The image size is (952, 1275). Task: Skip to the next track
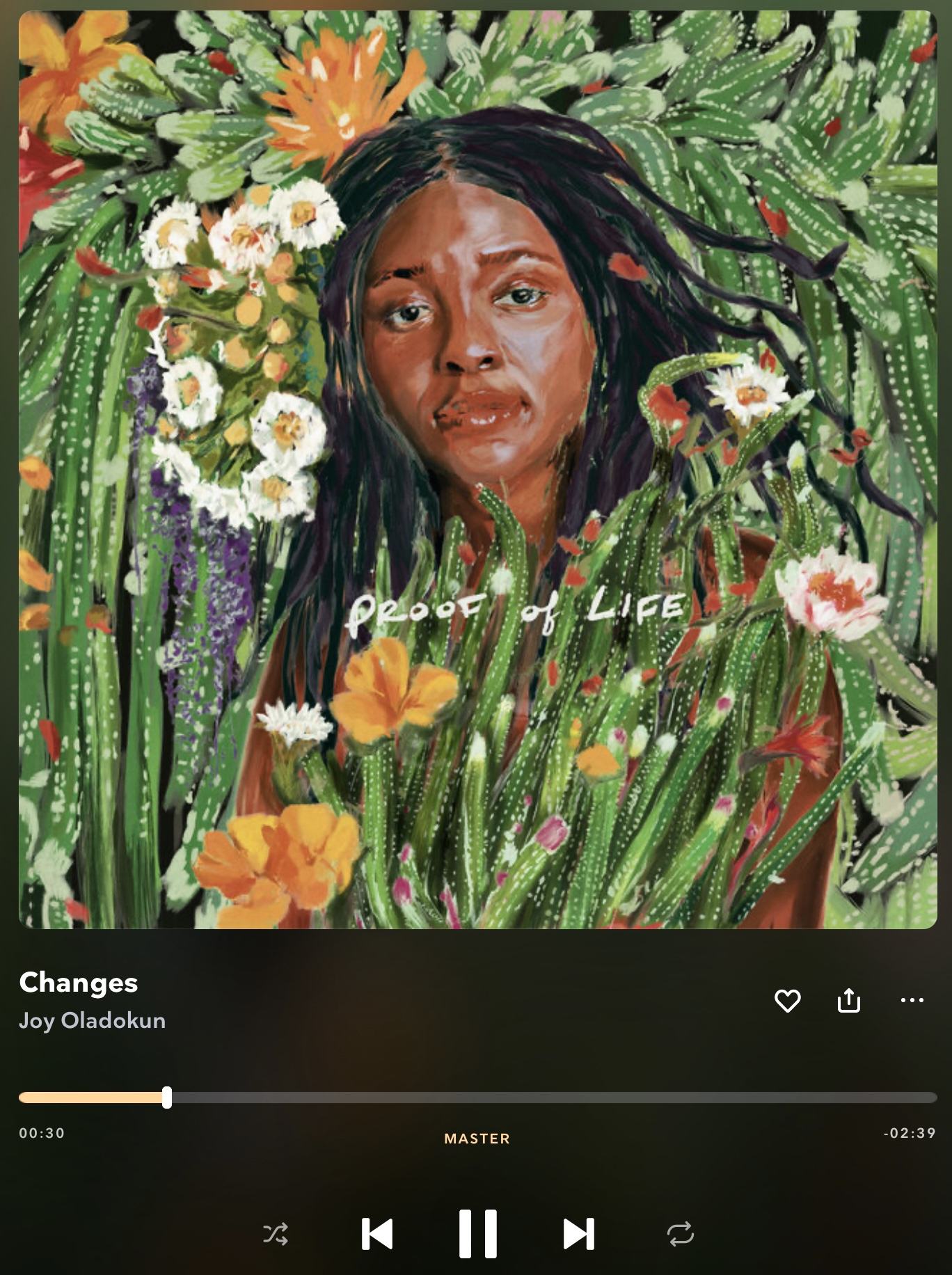click(578, 1234)
